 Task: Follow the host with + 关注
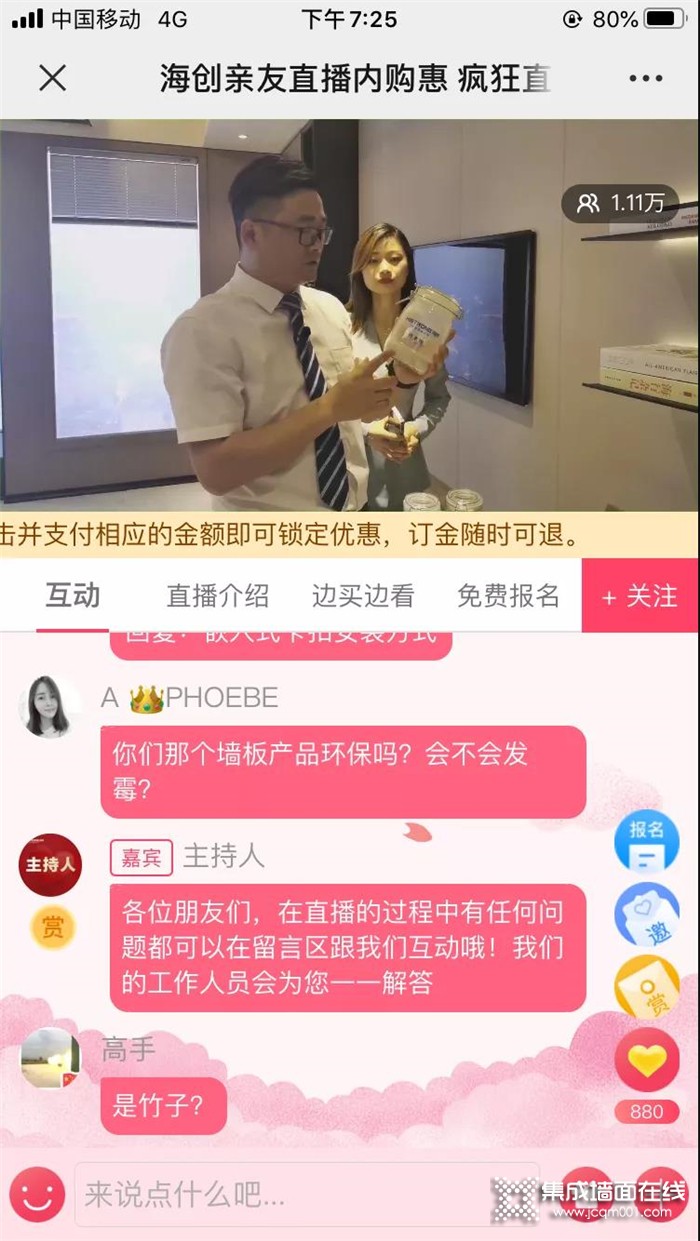tap(640, 596)
